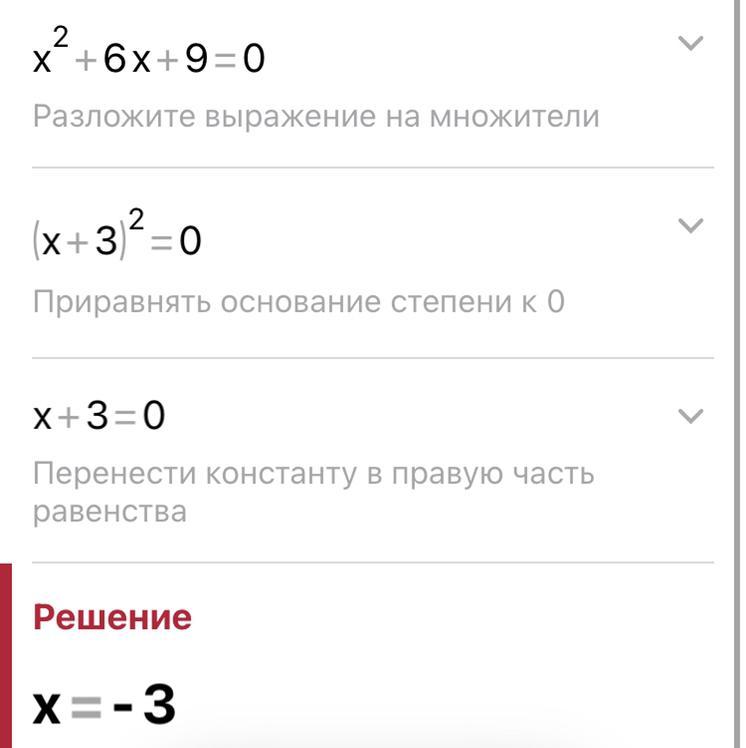Expand the x+3=0 step chevron
Image resolution: width=746 pixels, height=748 pixels.
tap(690, 416)
